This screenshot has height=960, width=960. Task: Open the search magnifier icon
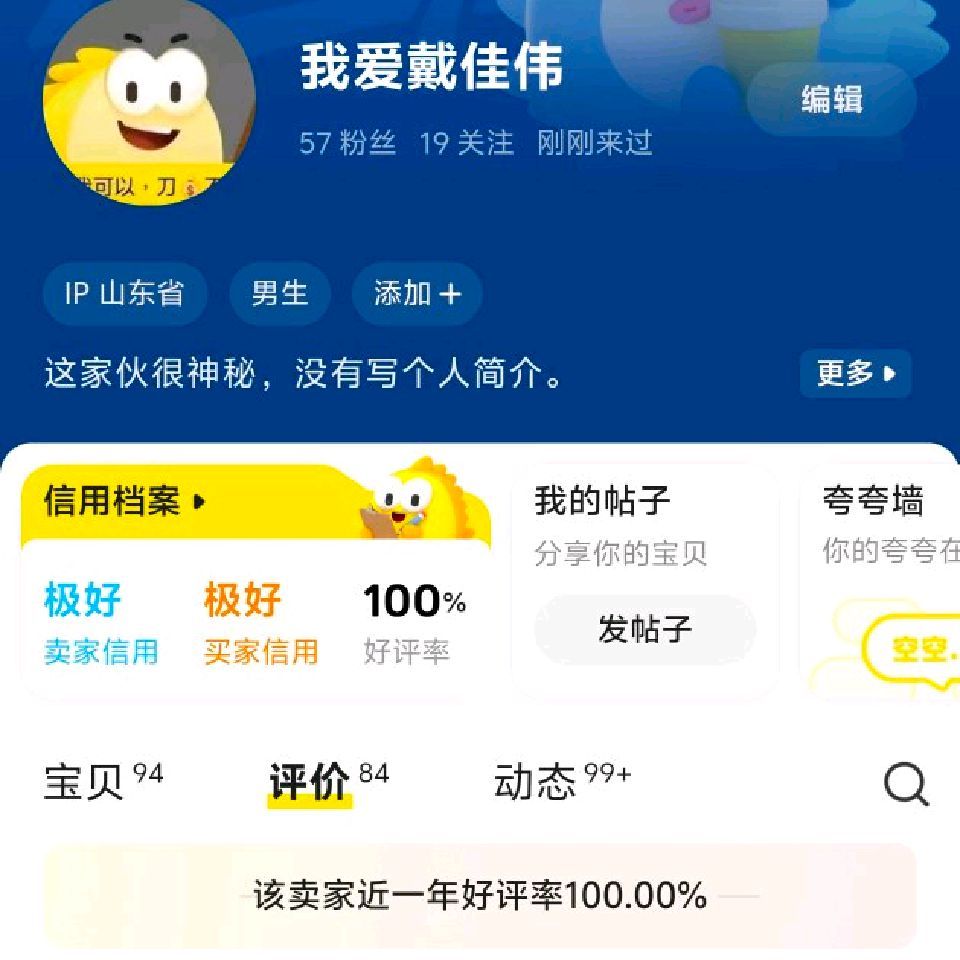(x=906, y=785)
